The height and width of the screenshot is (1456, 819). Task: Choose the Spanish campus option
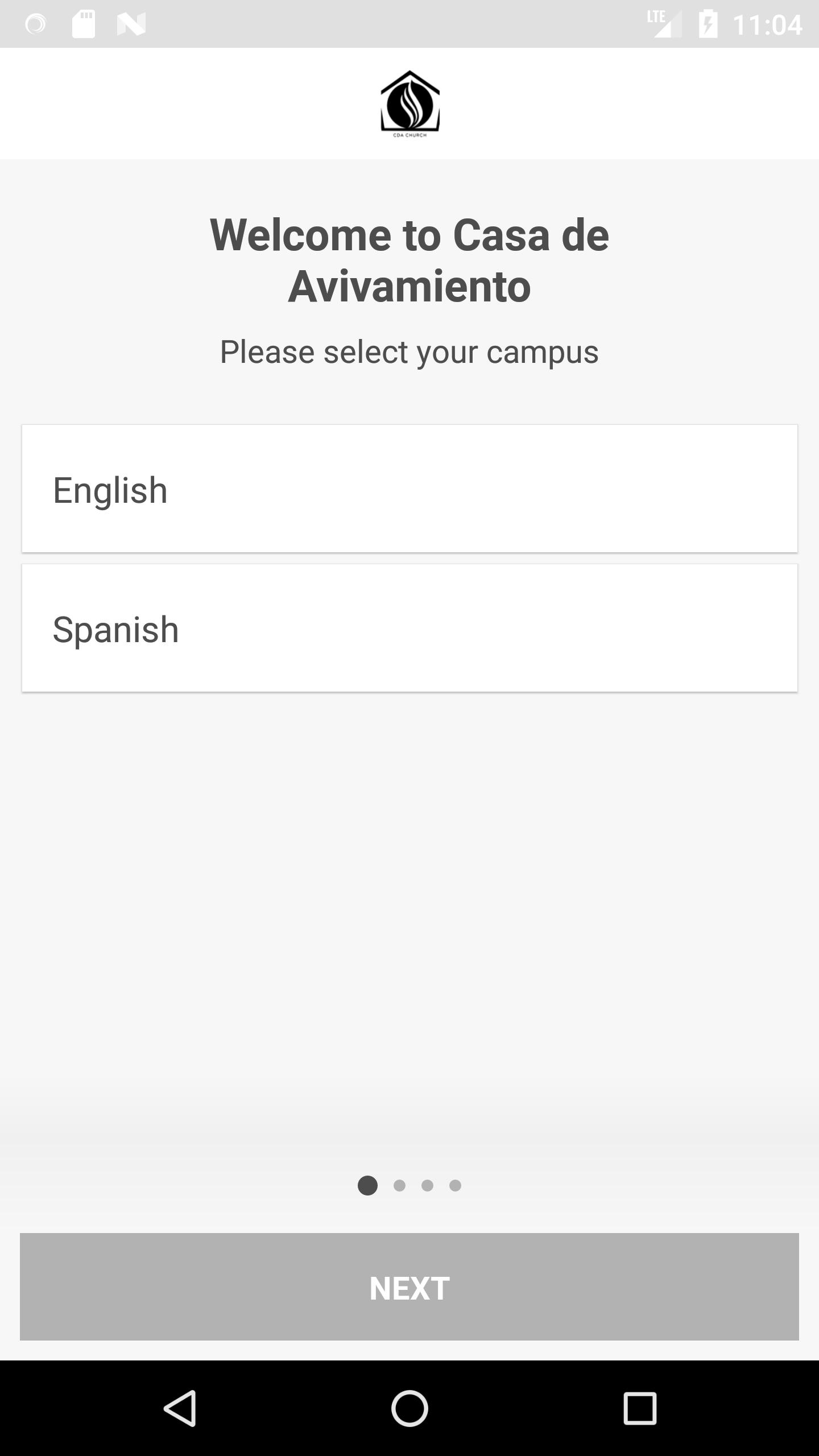tap(409, 628)
